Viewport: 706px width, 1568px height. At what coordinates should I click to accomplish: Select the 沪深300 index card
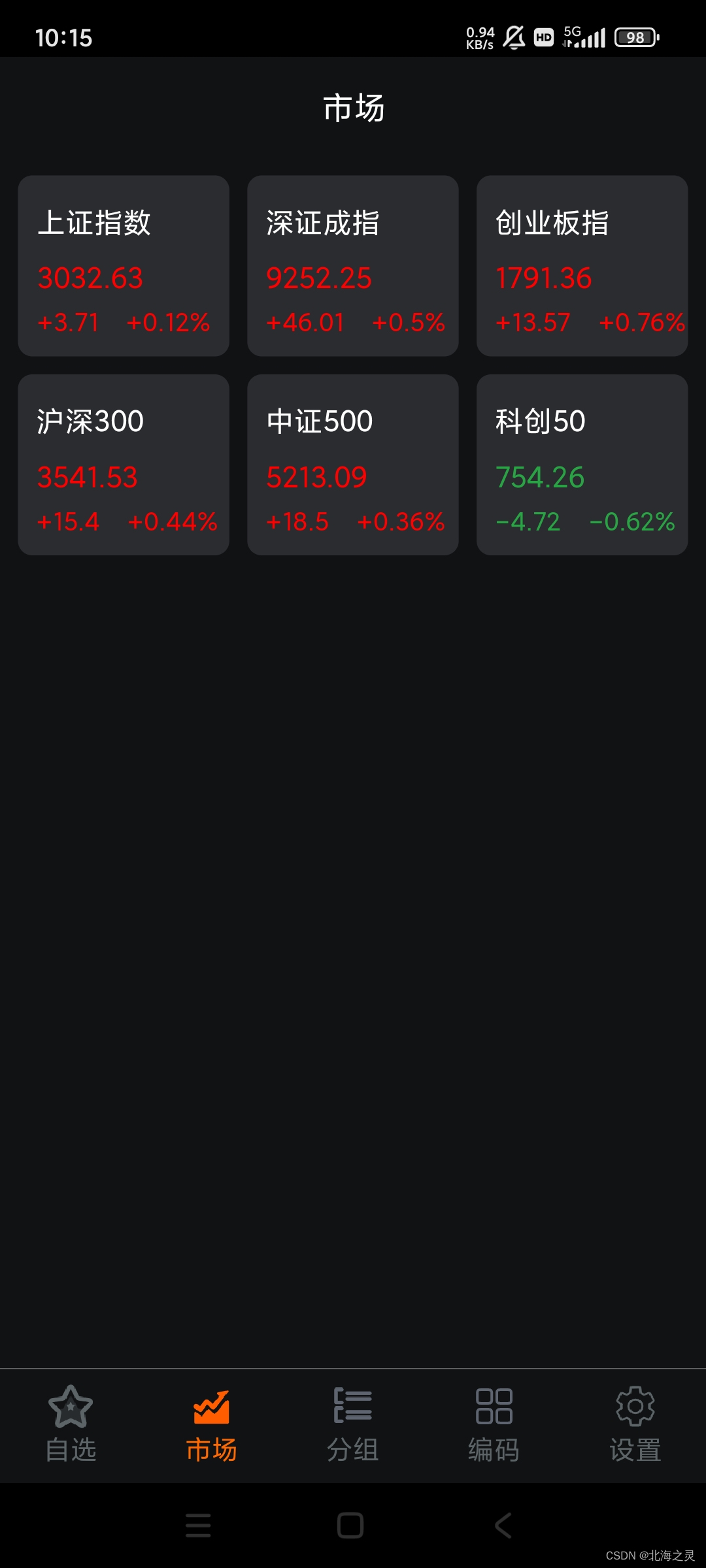tap(124, 465)
